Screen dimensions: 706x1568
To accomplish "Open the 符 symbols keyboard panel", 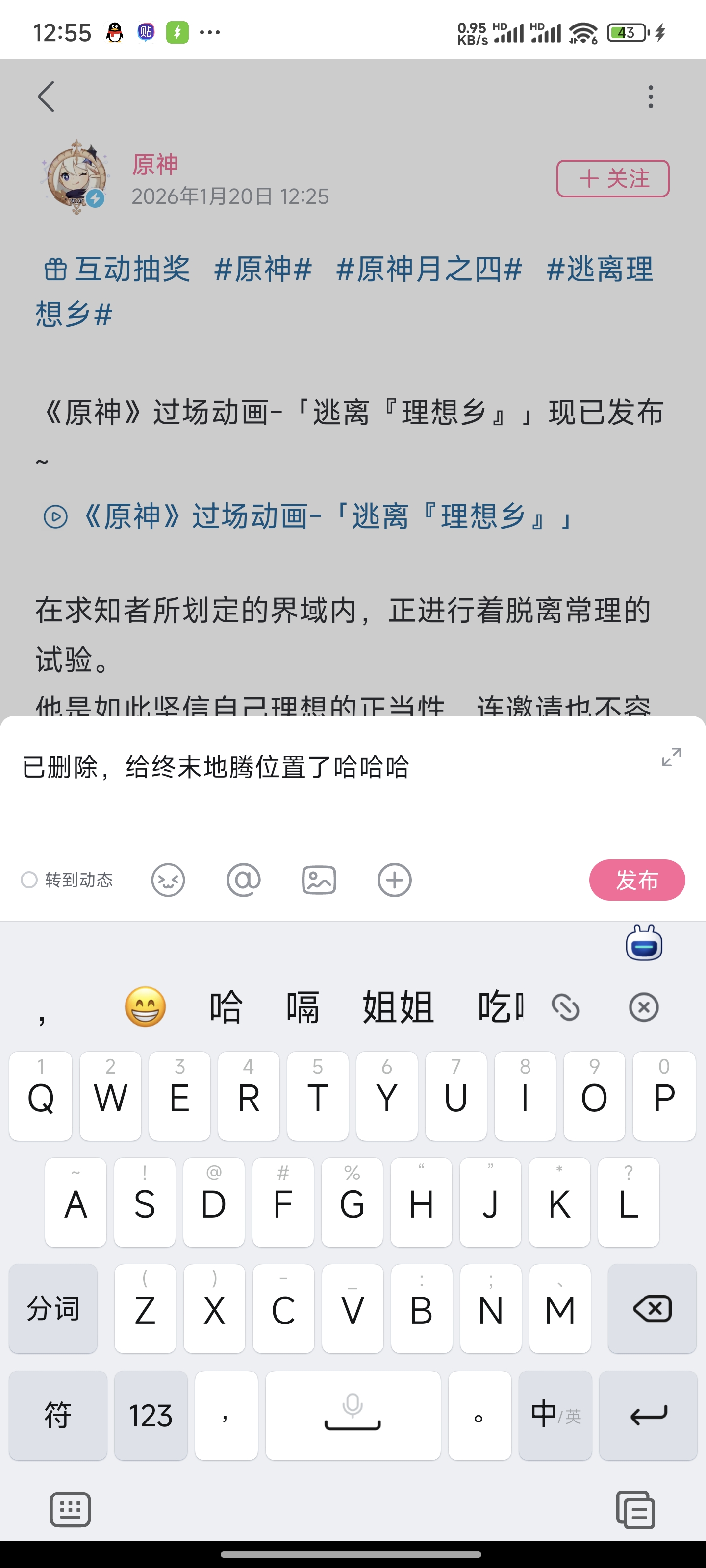I will pos(58,1415).
